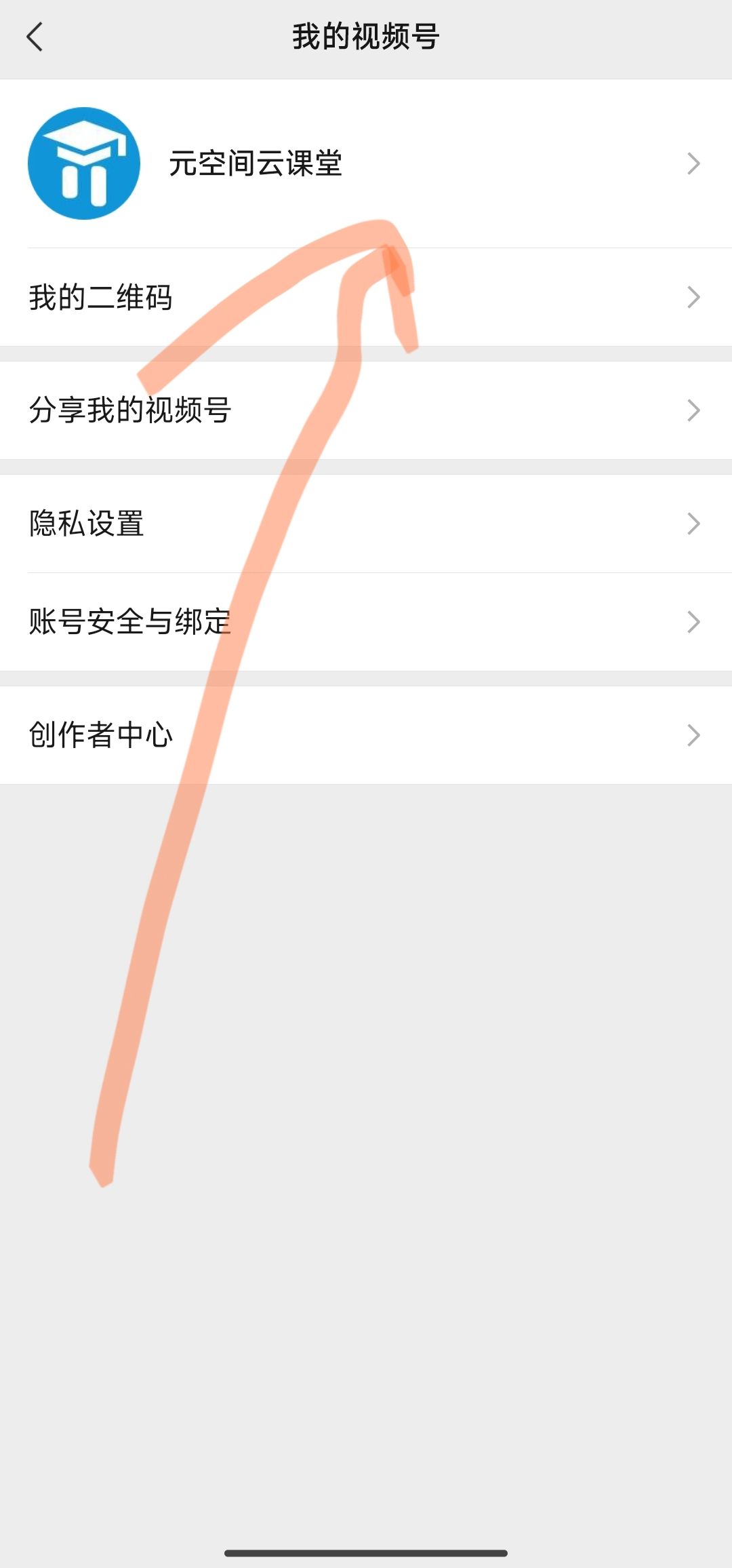Open the channel profile card row
Screen dimensions: 732x1568
366,163
